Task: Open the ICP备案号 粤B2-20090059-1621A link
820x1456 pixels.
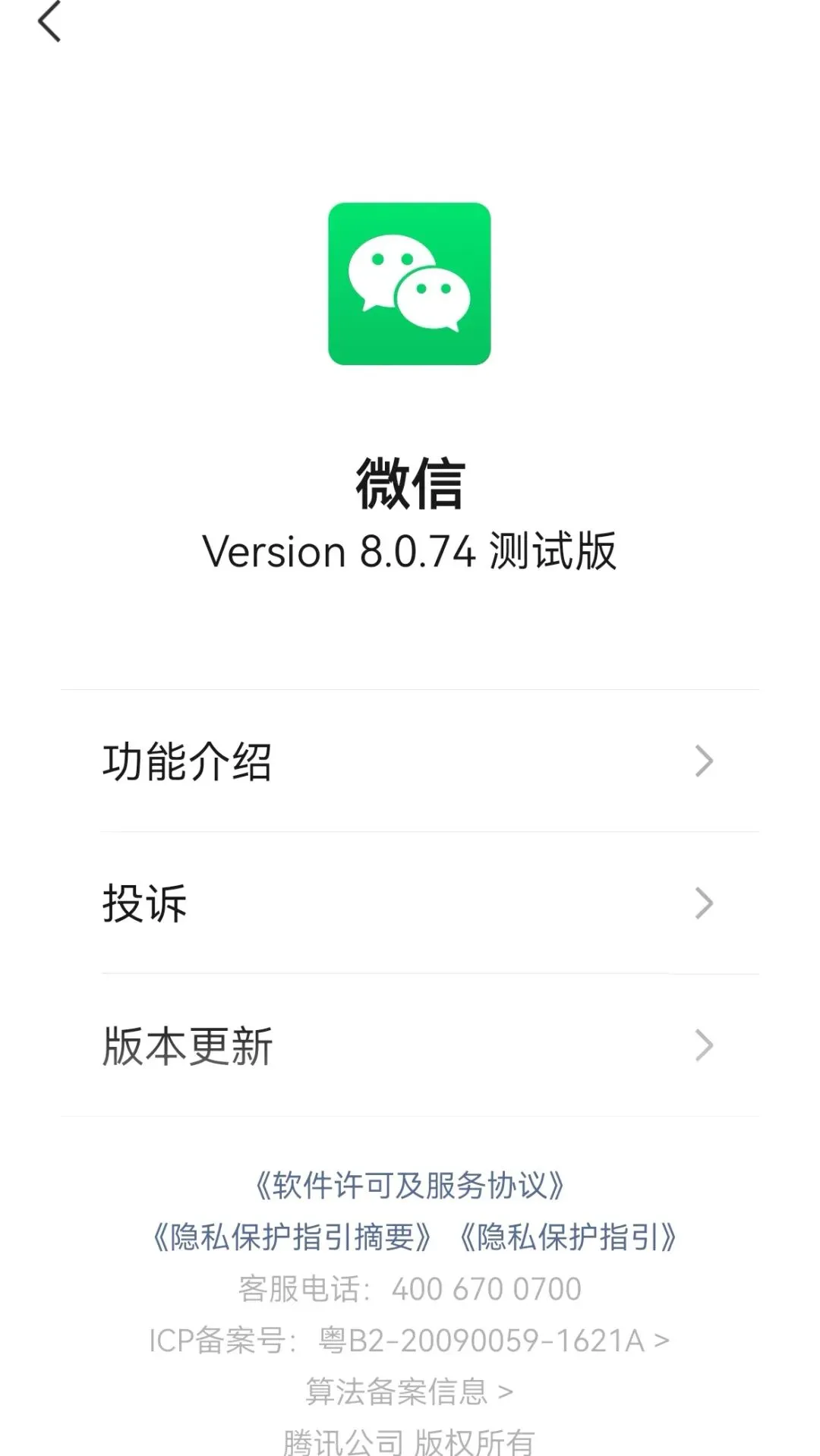Action: [410, 1341]
